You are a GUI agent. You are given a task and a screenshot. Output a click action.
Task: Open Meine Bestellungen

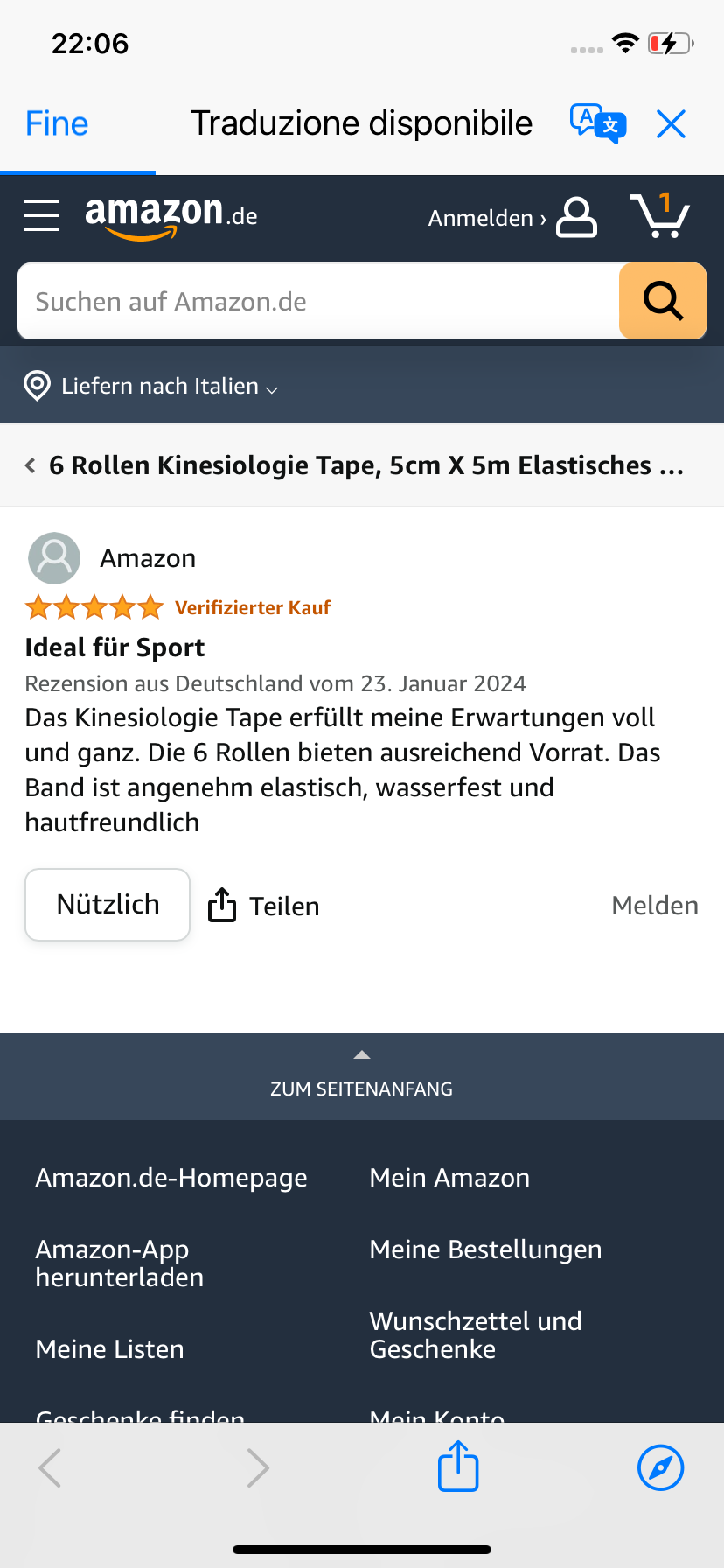(485, 1249)
